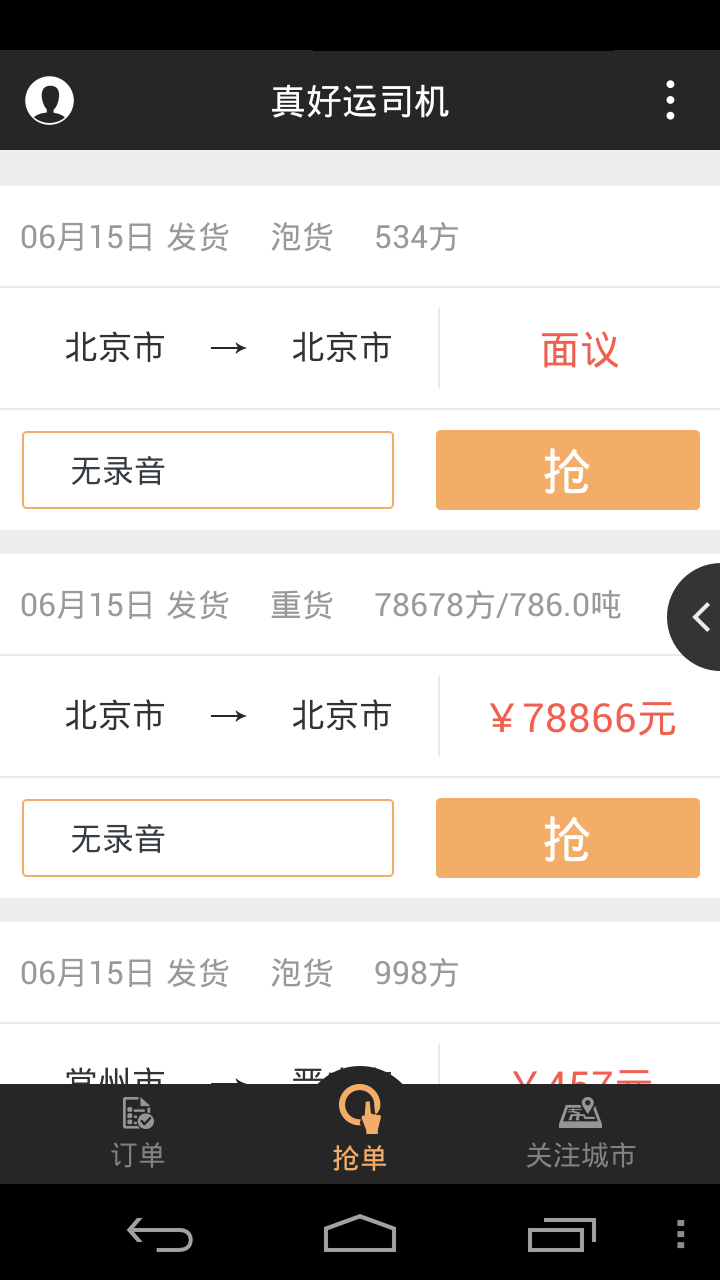Tap 无录音 on the 534方 order
The height and width of the screenshot is (1280, 720).
pyautogui.click(x=208, y=470)
